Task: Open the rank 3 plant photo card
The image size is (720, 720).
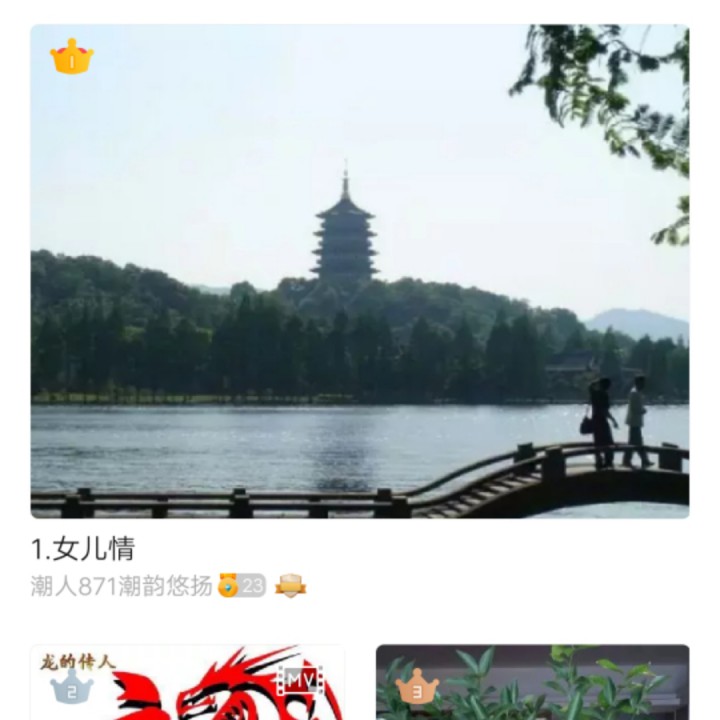Action: [x=533, y=682]
